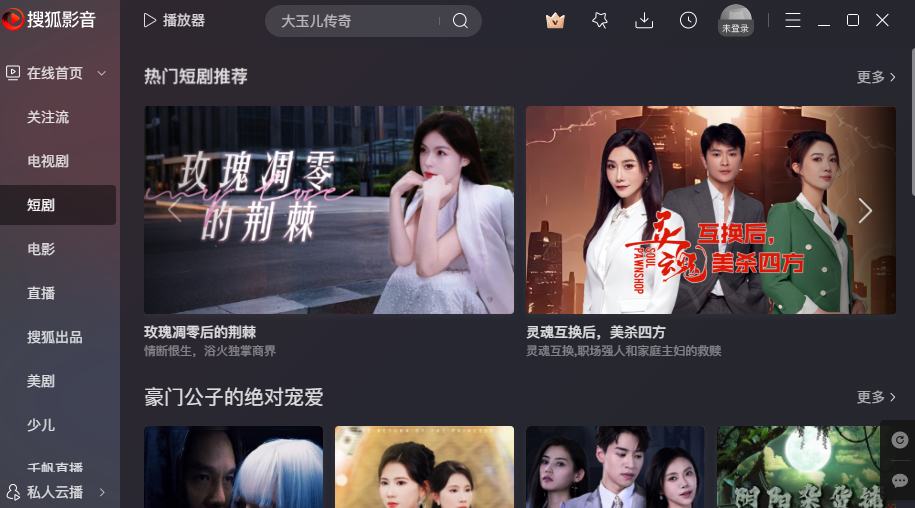
Task: Select 搜狐出品 in sidebar
Action: click(x=55, y=337)
